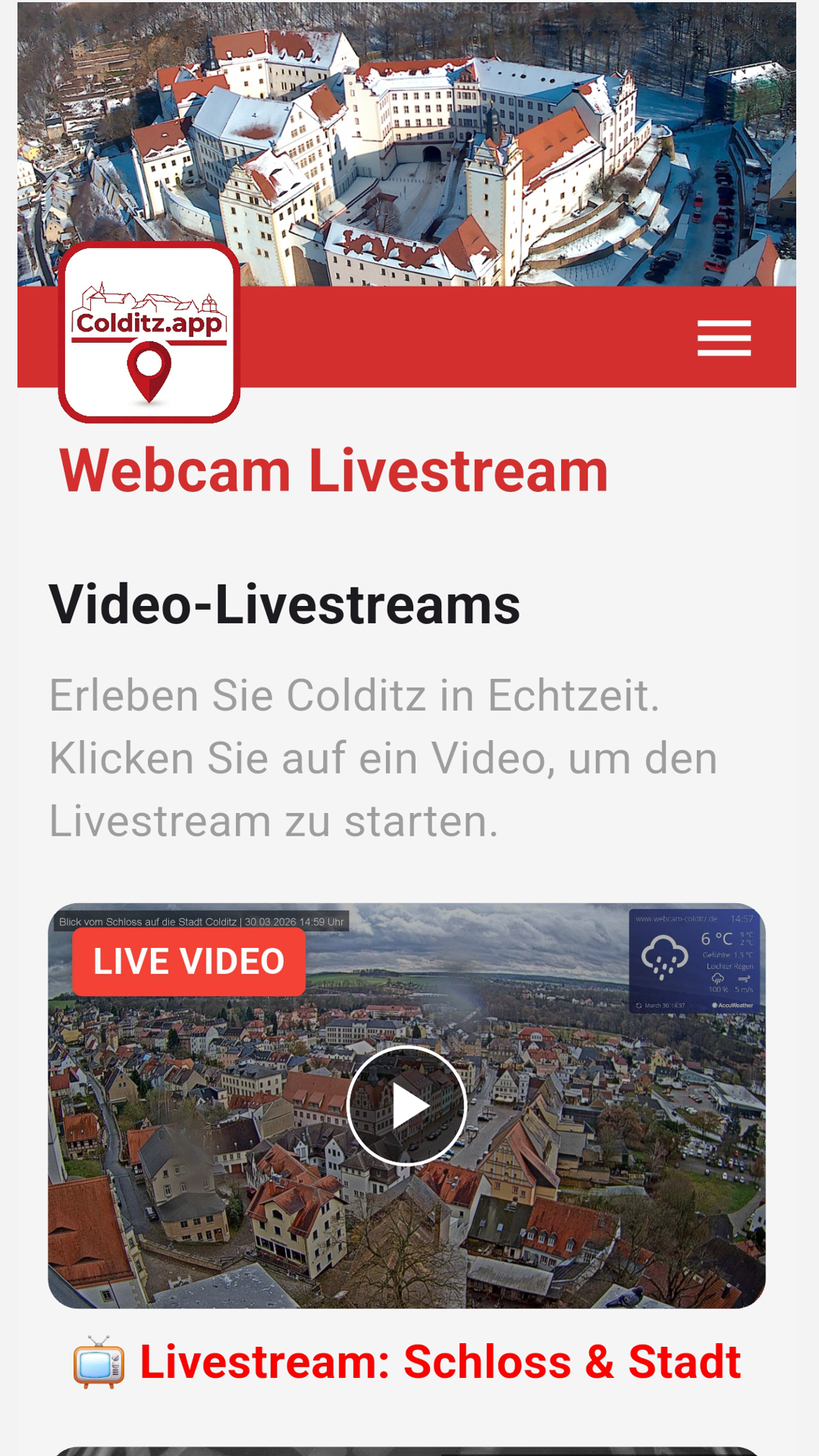Screen dimensions: 819x1456
Task: Start the Schloss & Stadt livestream playback
Action: (408, 1105)
